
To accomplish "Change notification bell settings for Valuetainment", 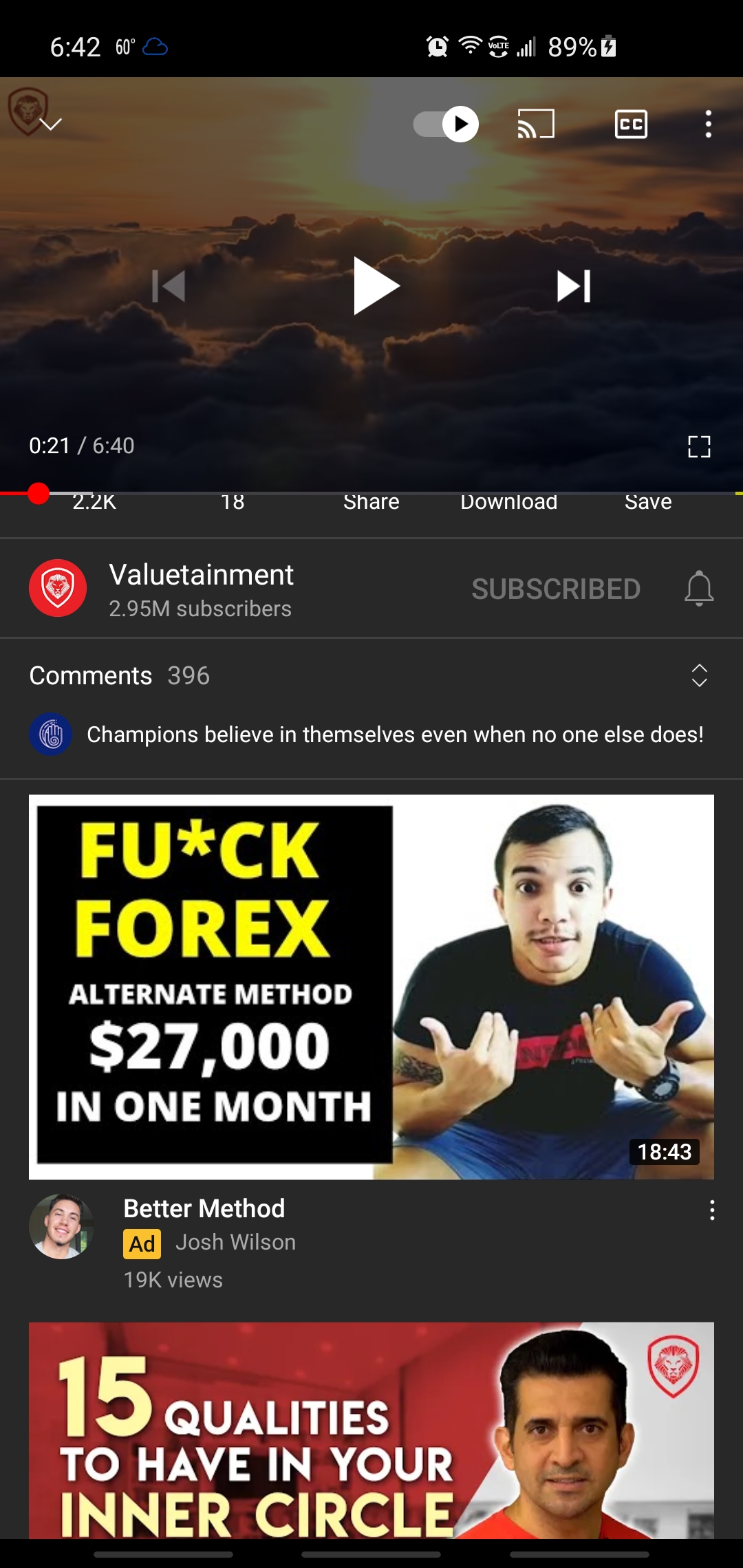I will [x=699, y=589].
